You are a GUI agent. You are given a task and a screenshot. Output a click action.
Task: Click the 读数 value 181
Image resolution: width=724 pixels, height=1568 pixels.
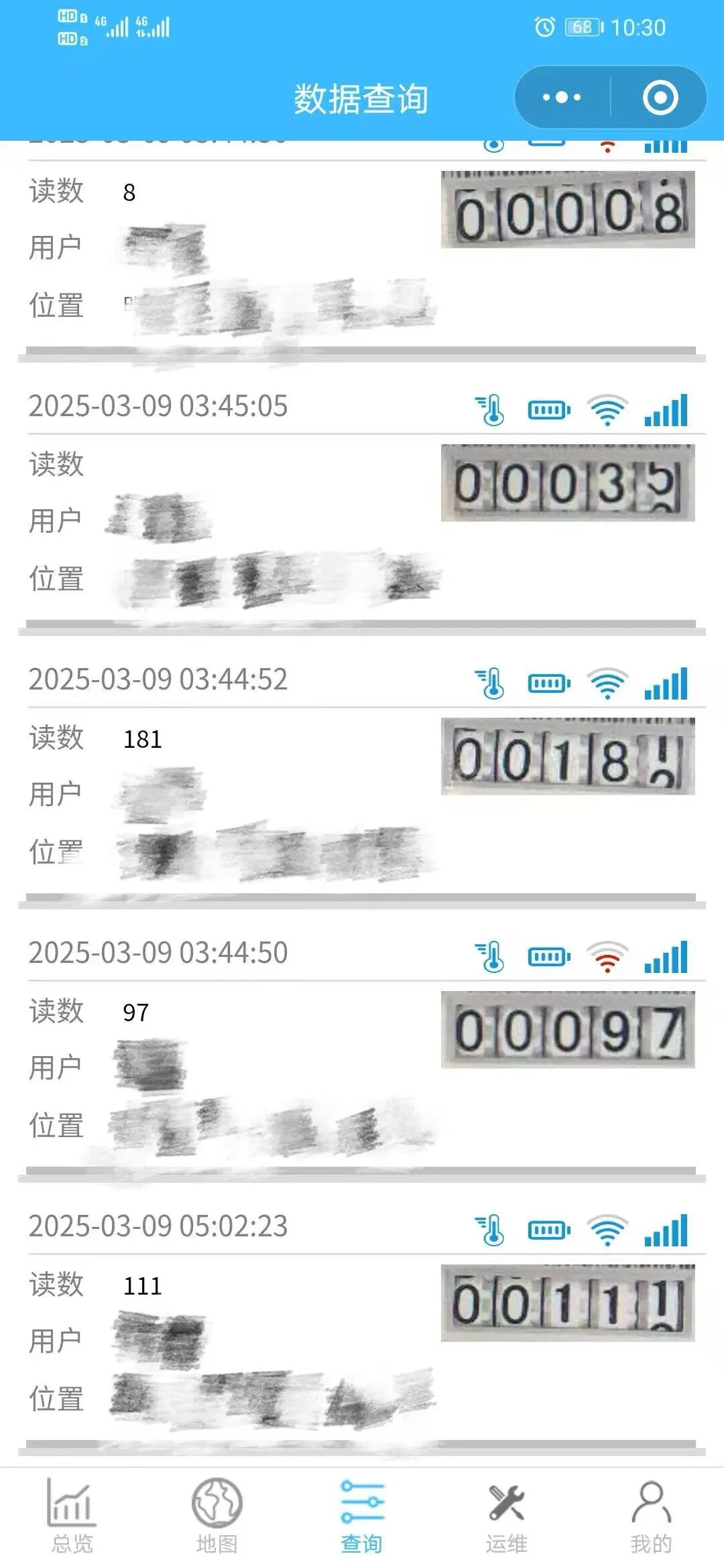point(139,739)
